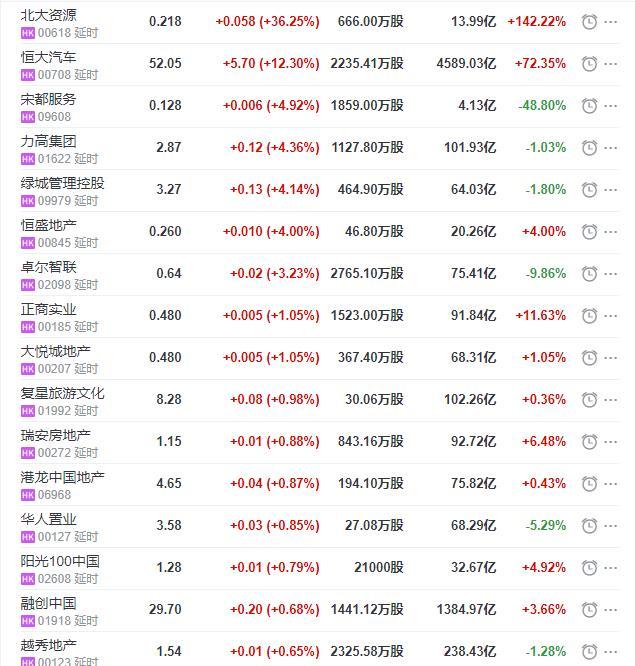
Task: Open more options for 融创中国
Action: 611,610
